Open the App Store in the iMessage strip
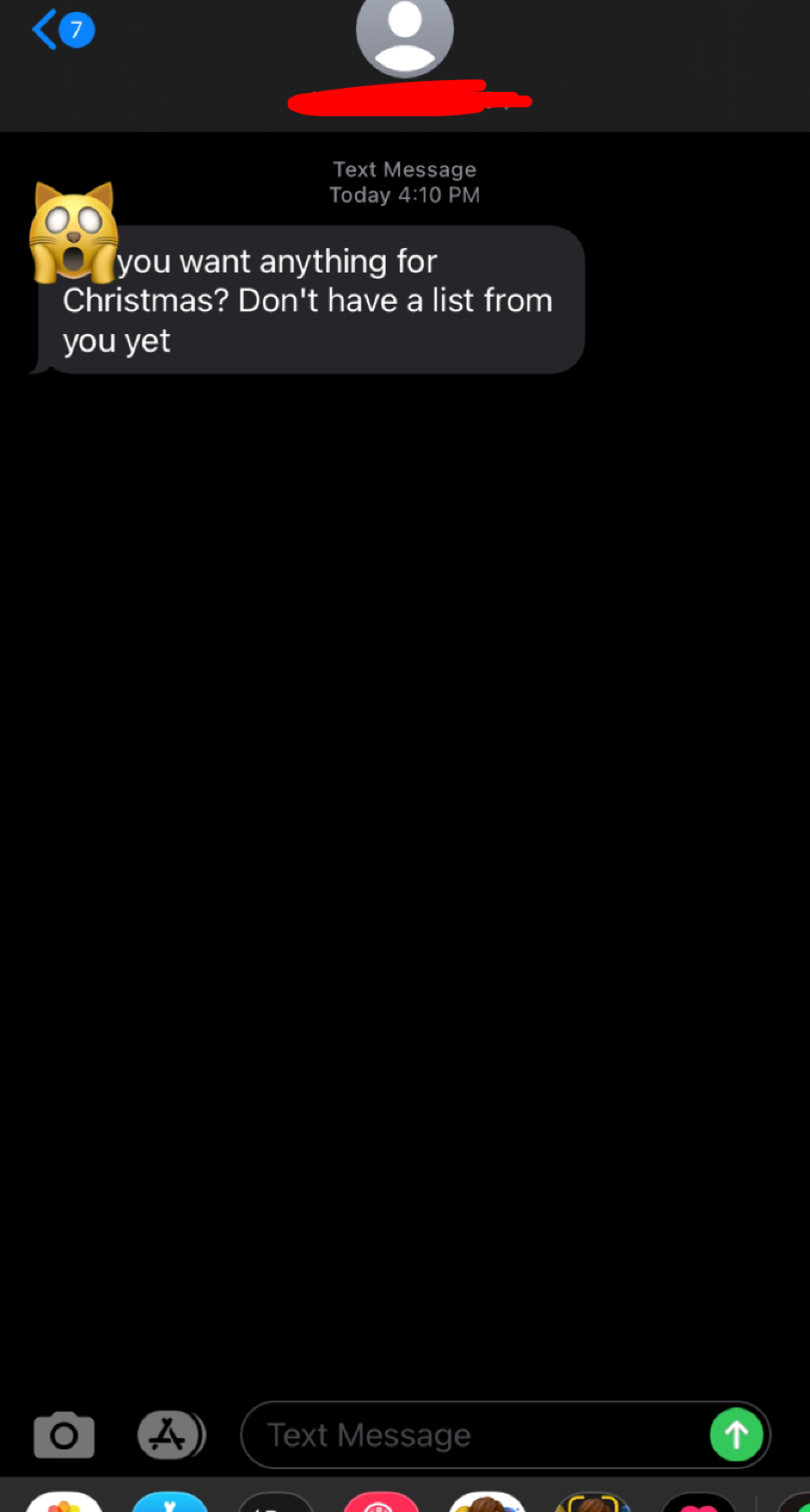Image resolution: width=810 pixels, height=1512 pixels. pyautogui.click(x=170, y=1502)
